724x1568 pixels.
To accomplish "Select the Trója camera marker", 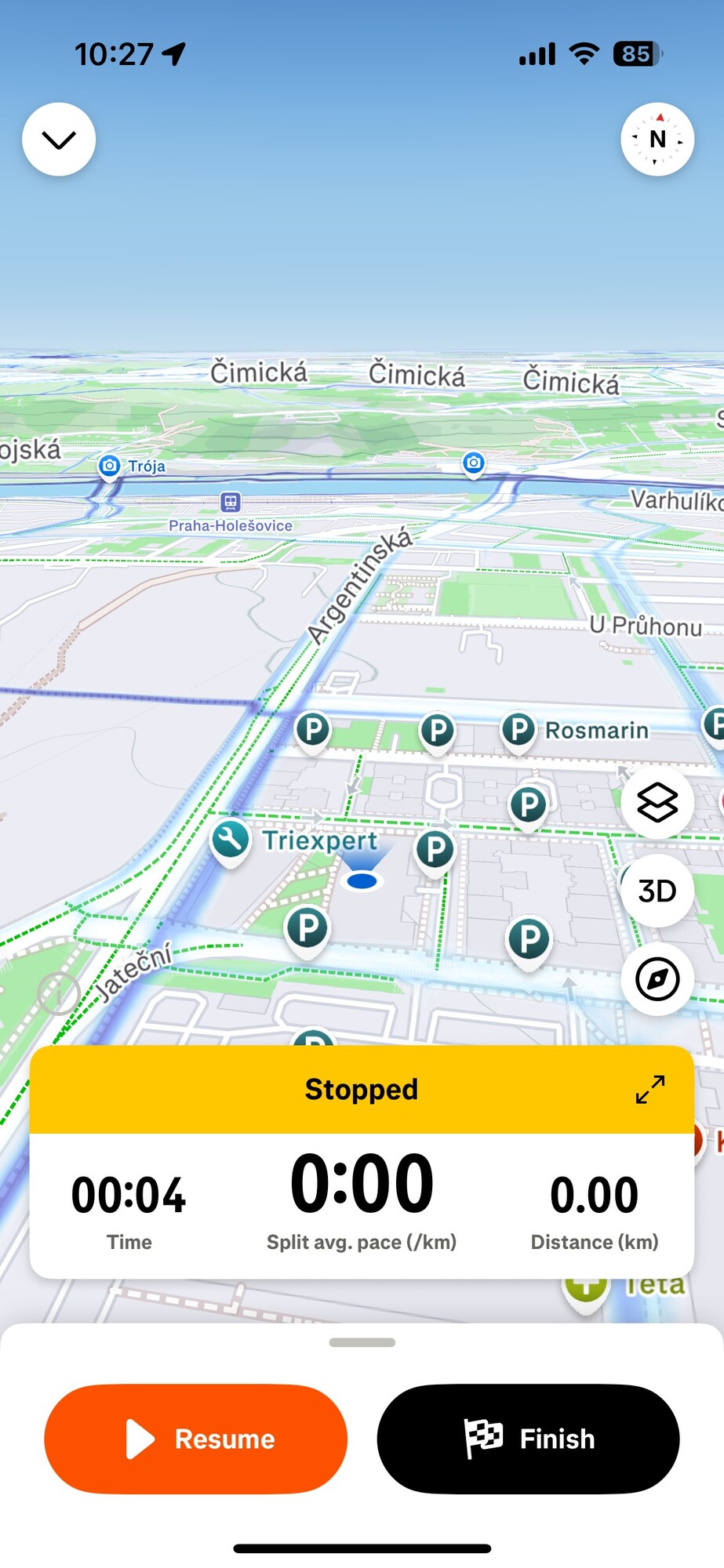I will (x=110, y=466).
